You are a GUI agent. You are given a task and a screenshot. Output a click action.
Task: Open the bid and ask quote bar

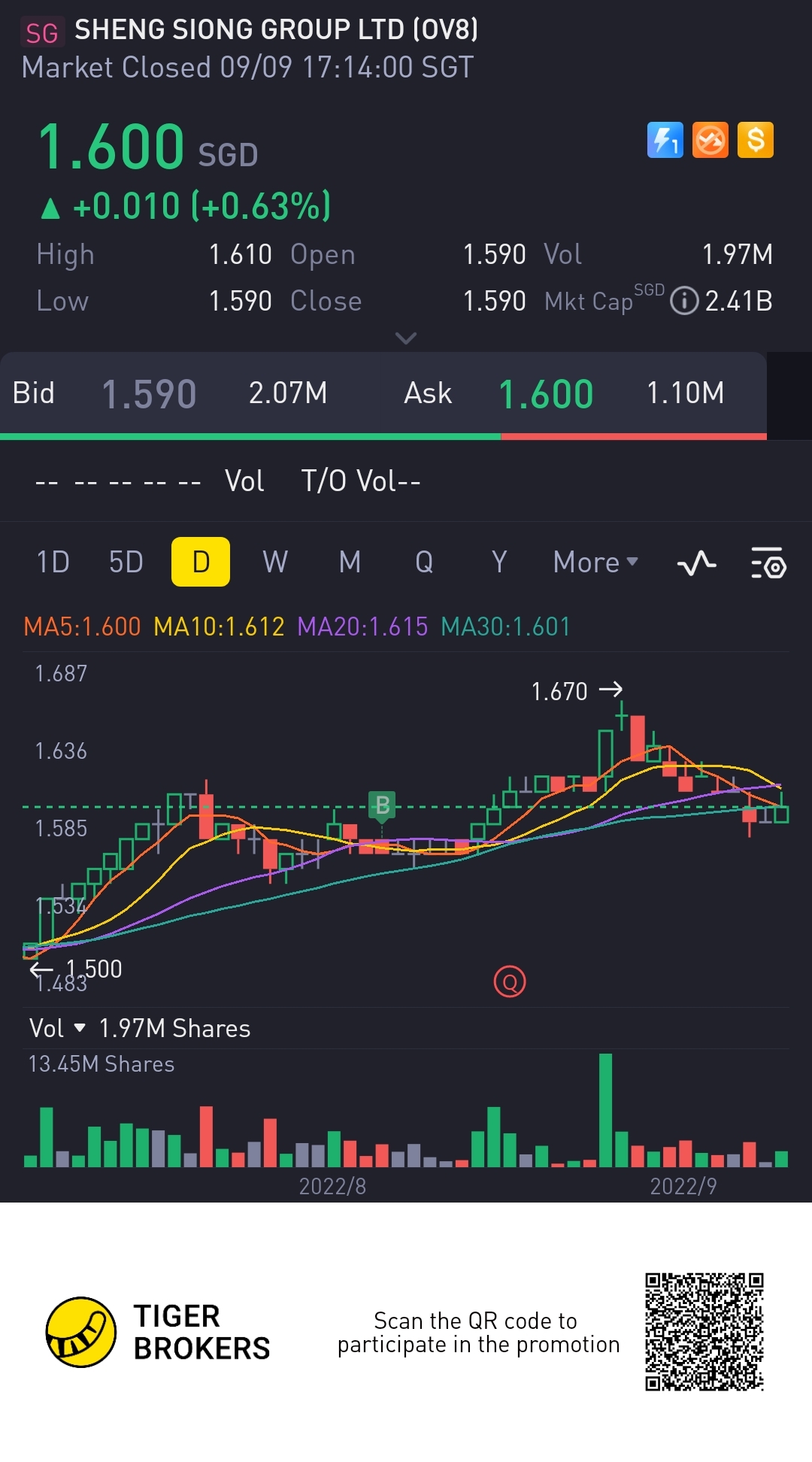tap(383, 393)
